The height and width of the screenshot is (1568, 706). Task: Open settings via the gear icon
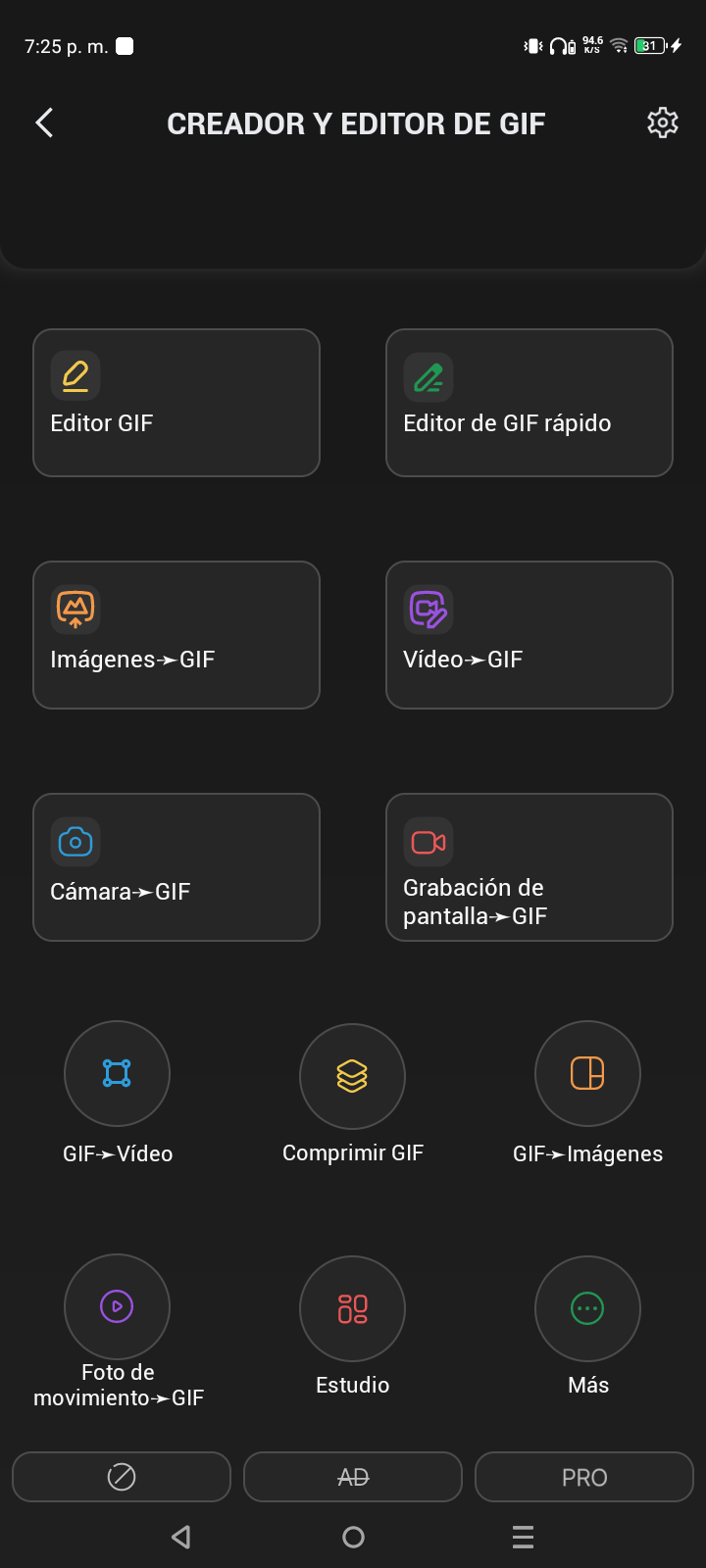tap(663, 122)
